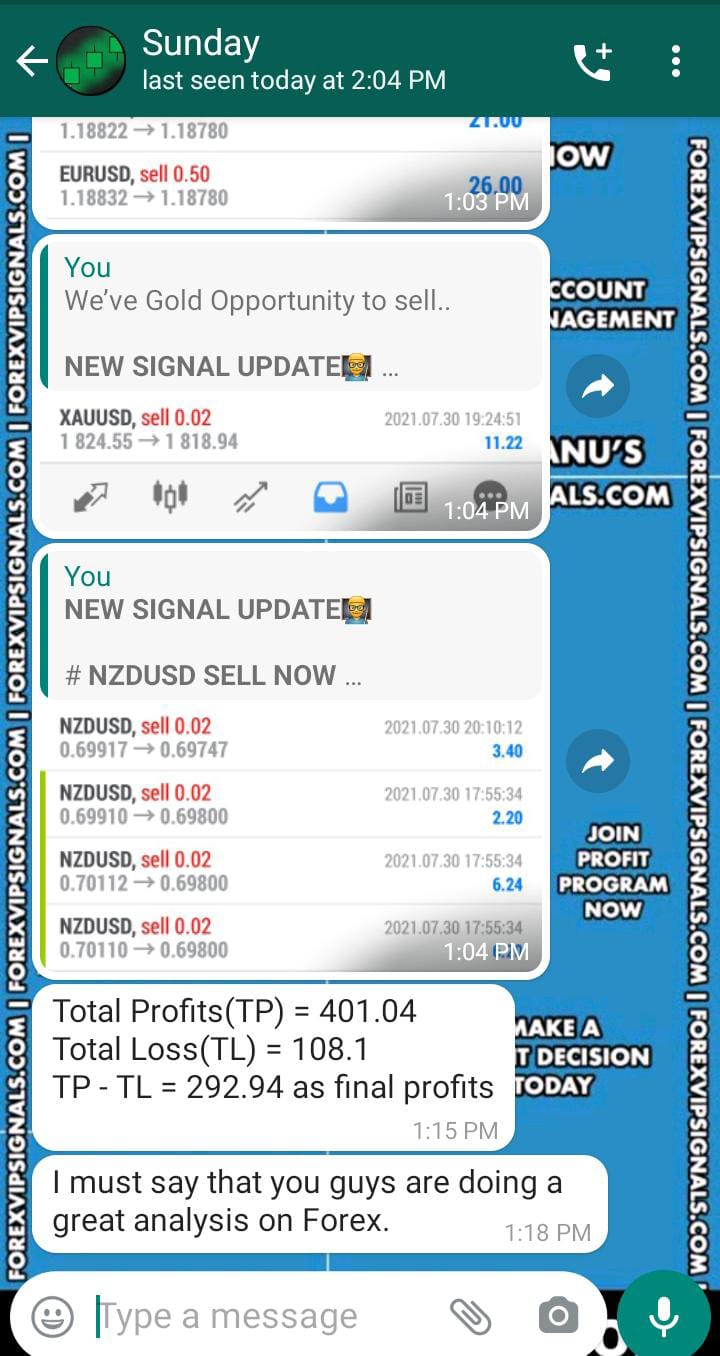Open the emoji picker
720x1356 pixels.
click(x=52, y=1316)
